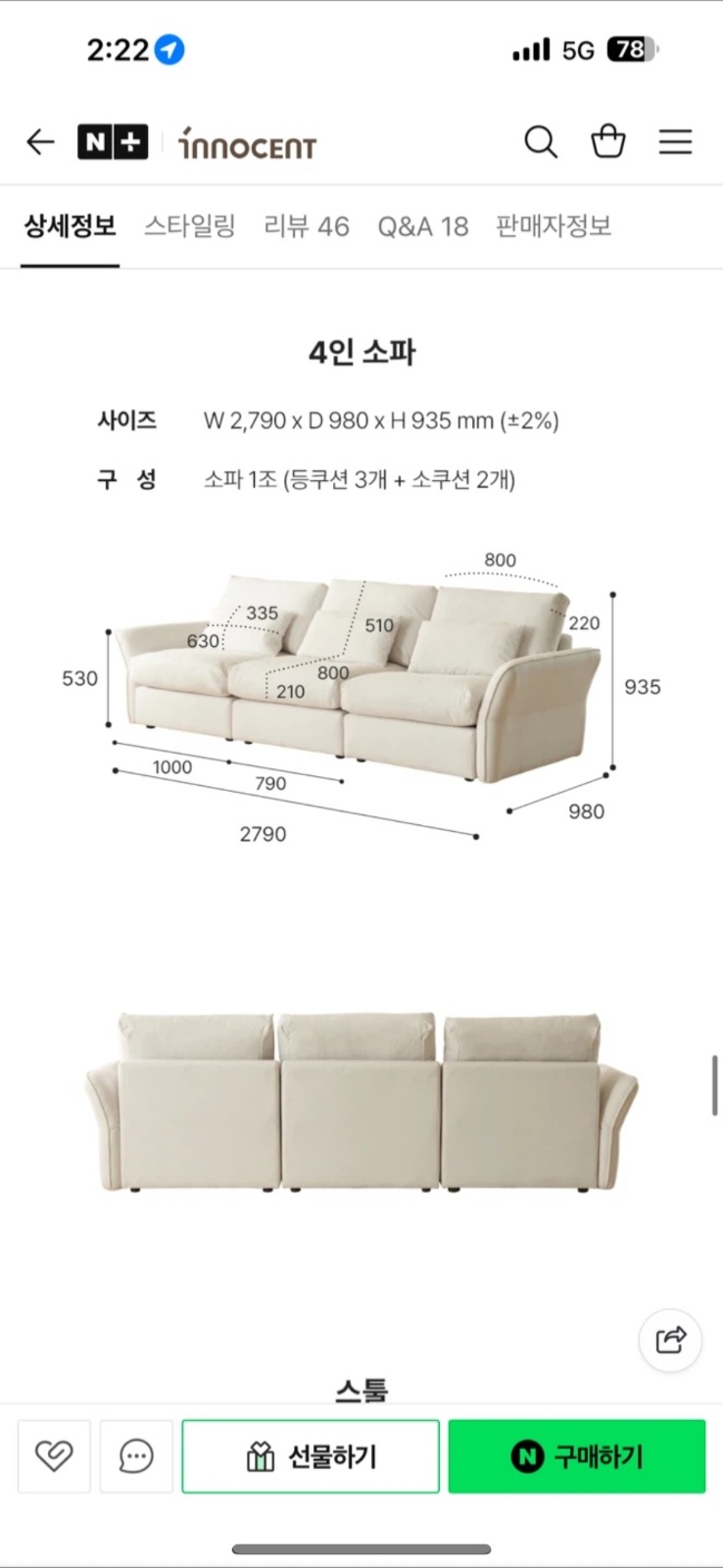Add the sofa to wishlist
This screenshot has height=1568, width=723.
(54, 1456)
